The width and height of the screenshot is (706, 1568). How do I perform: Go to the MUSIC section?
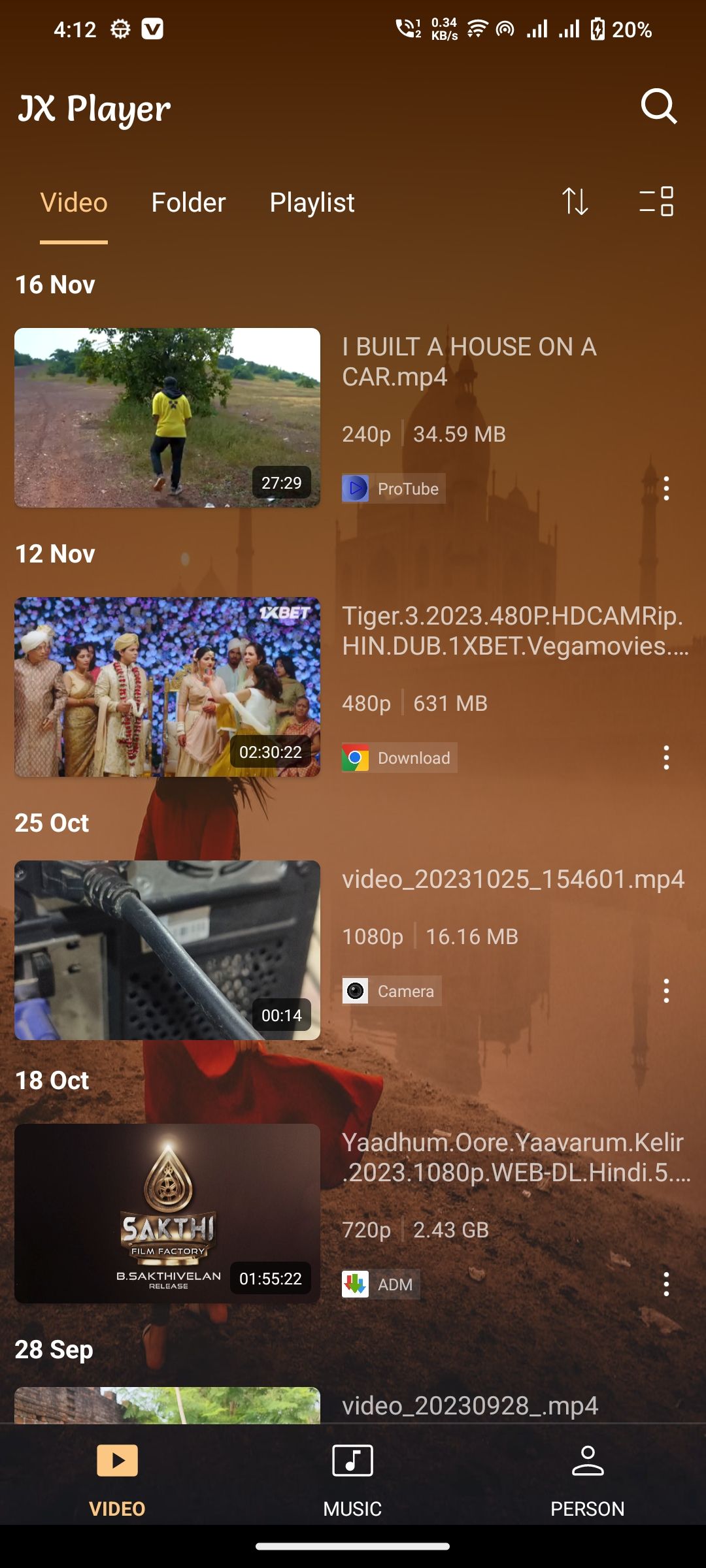click(x=352, y=1480)
